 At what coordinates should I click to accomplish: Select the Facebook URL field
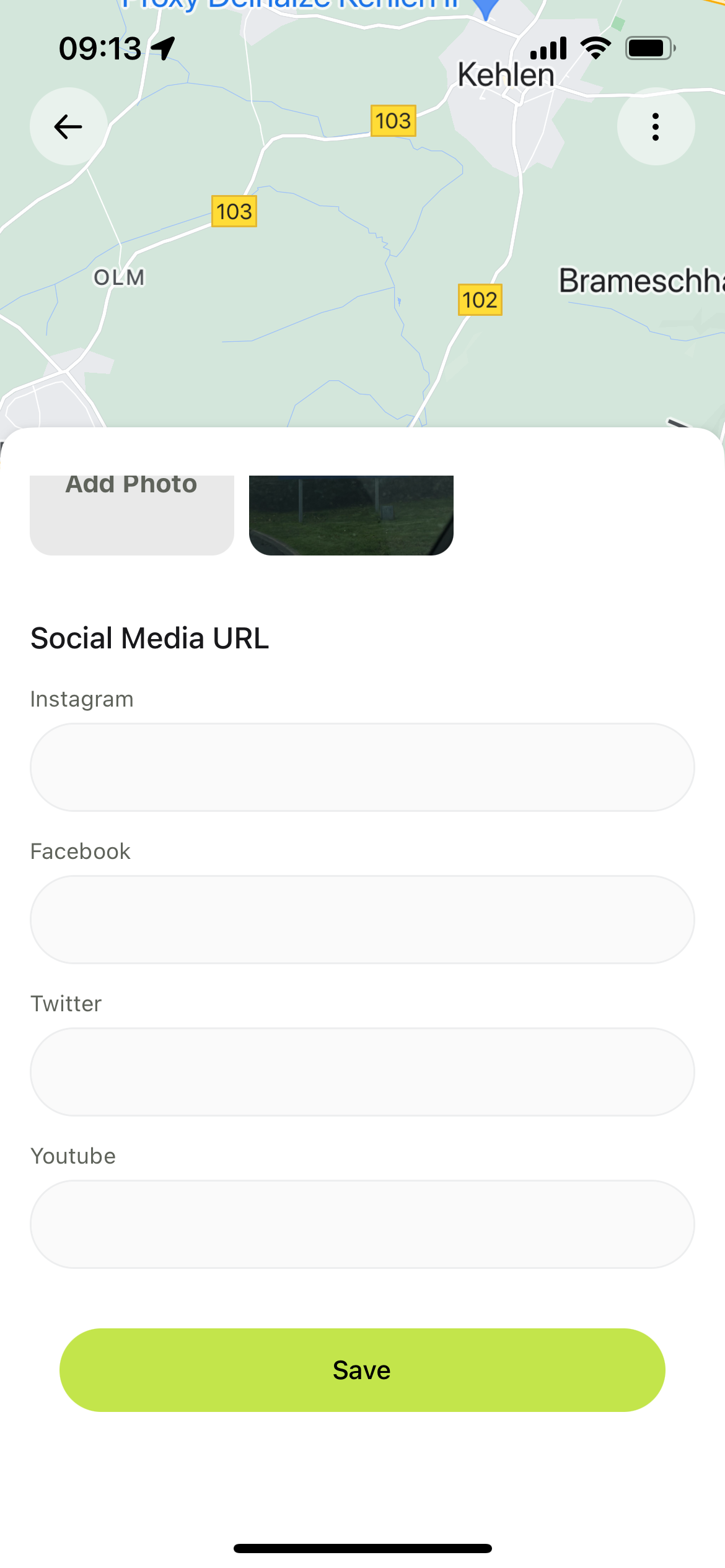tap(362, 920)
